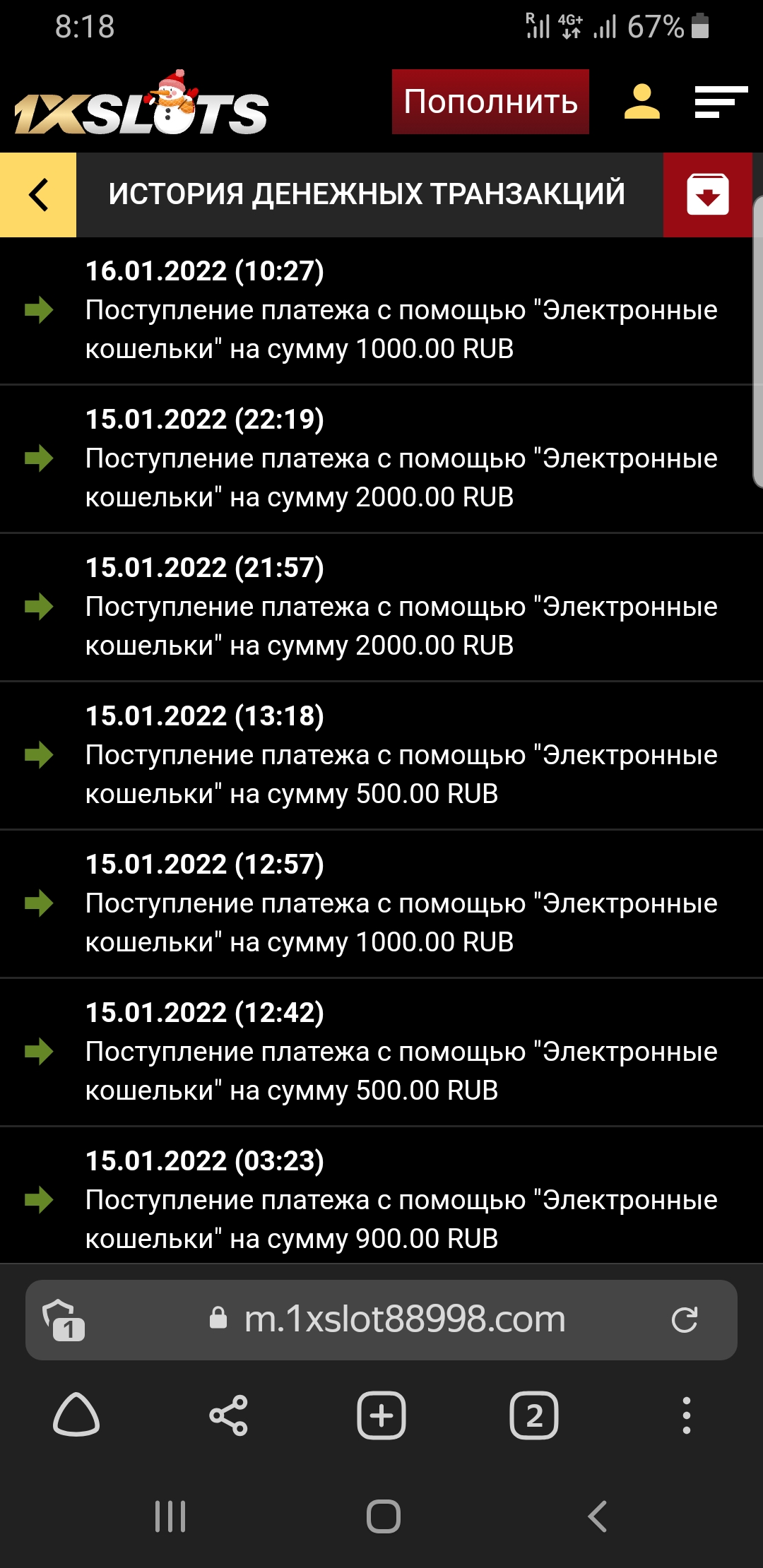Tap the Пополнить deposit button

490,102
